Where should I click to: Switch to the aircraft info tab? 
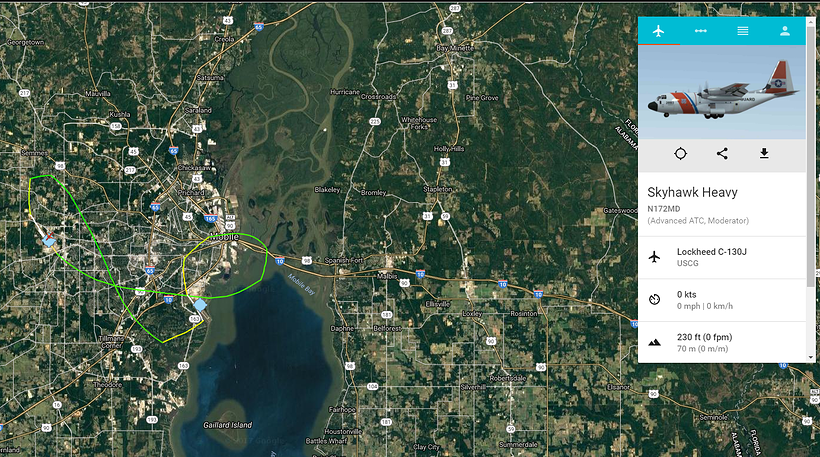point(658,31)
